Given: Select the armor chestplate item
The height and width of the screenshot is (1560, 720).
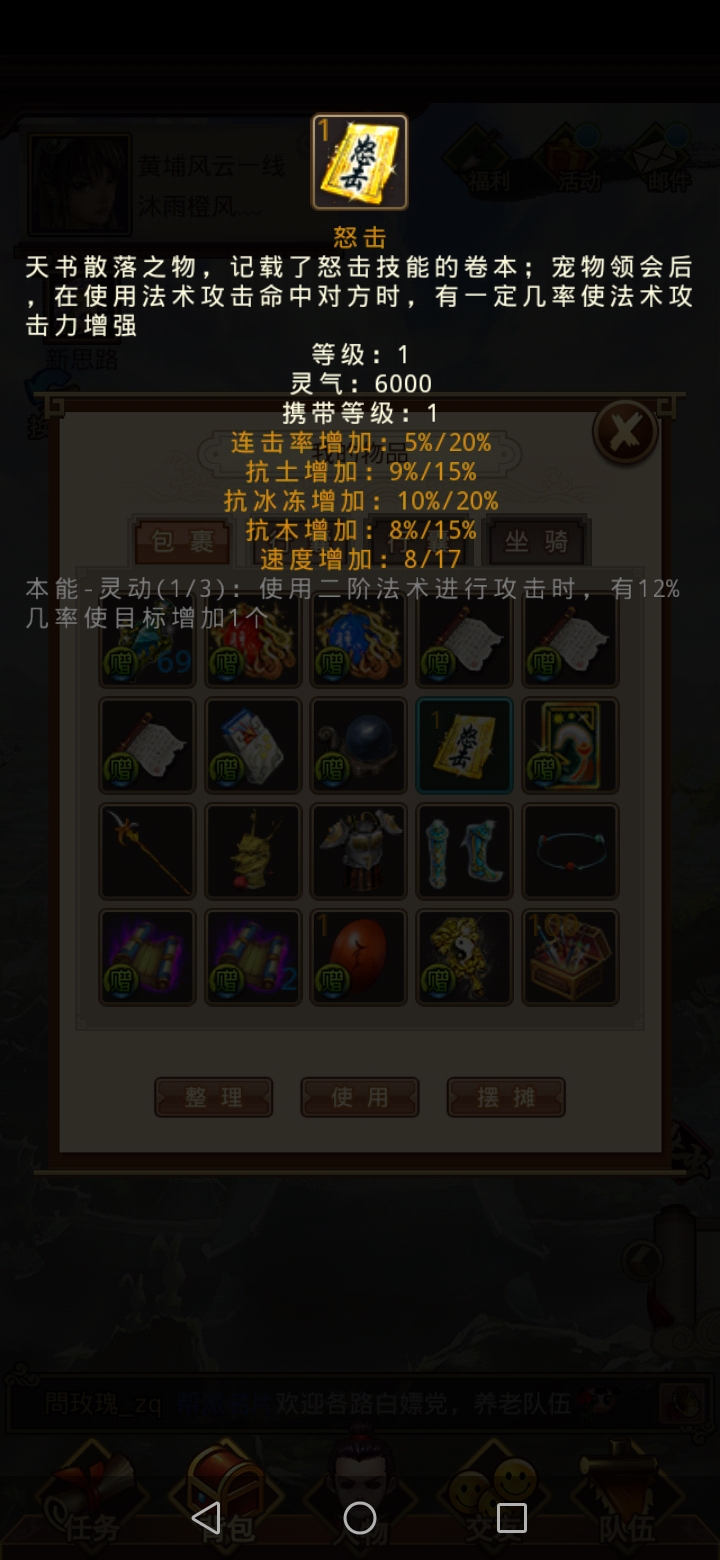Looking at the screenshot, I should coord(359,851).
